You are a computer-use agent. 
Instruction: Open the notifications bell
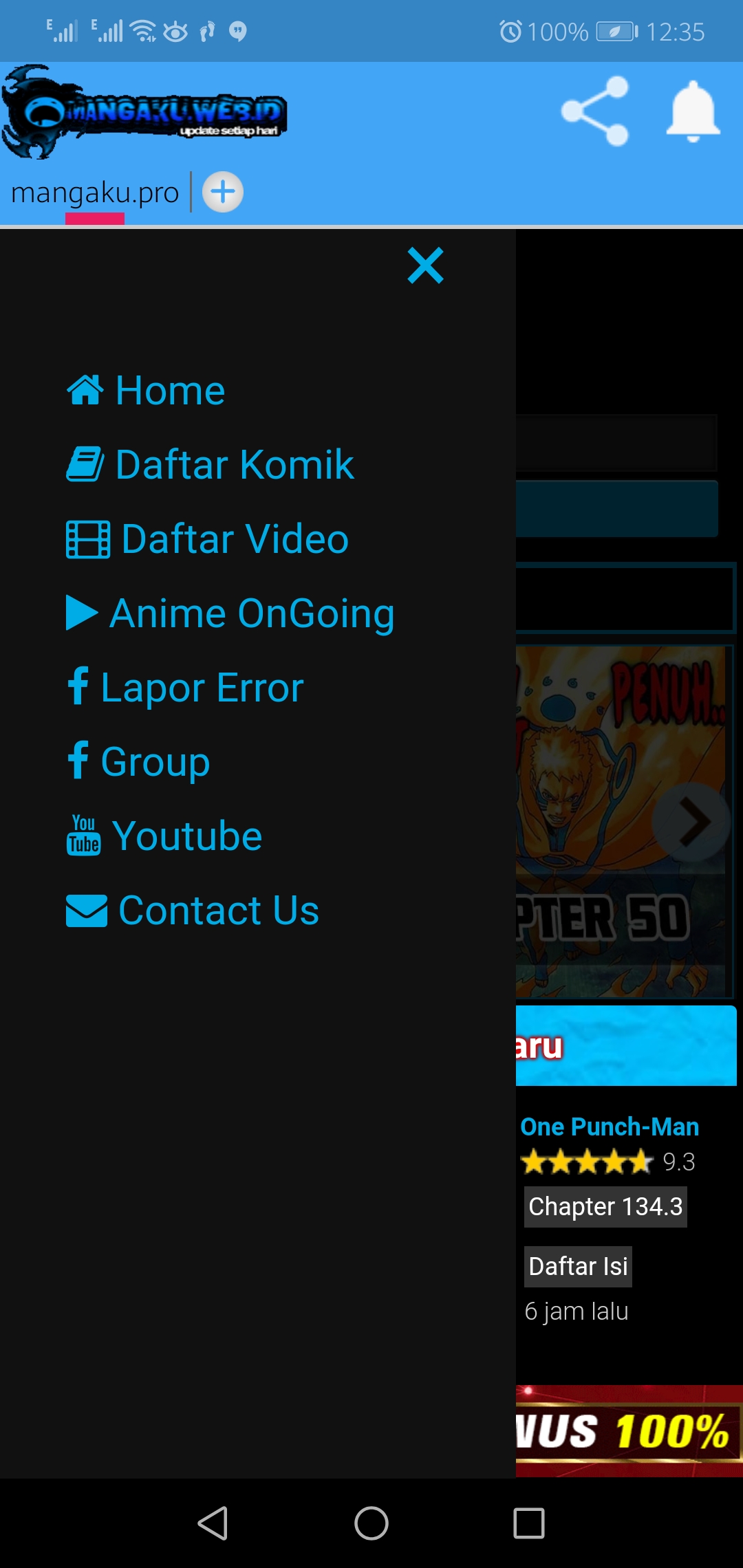[x=693, y=111]
